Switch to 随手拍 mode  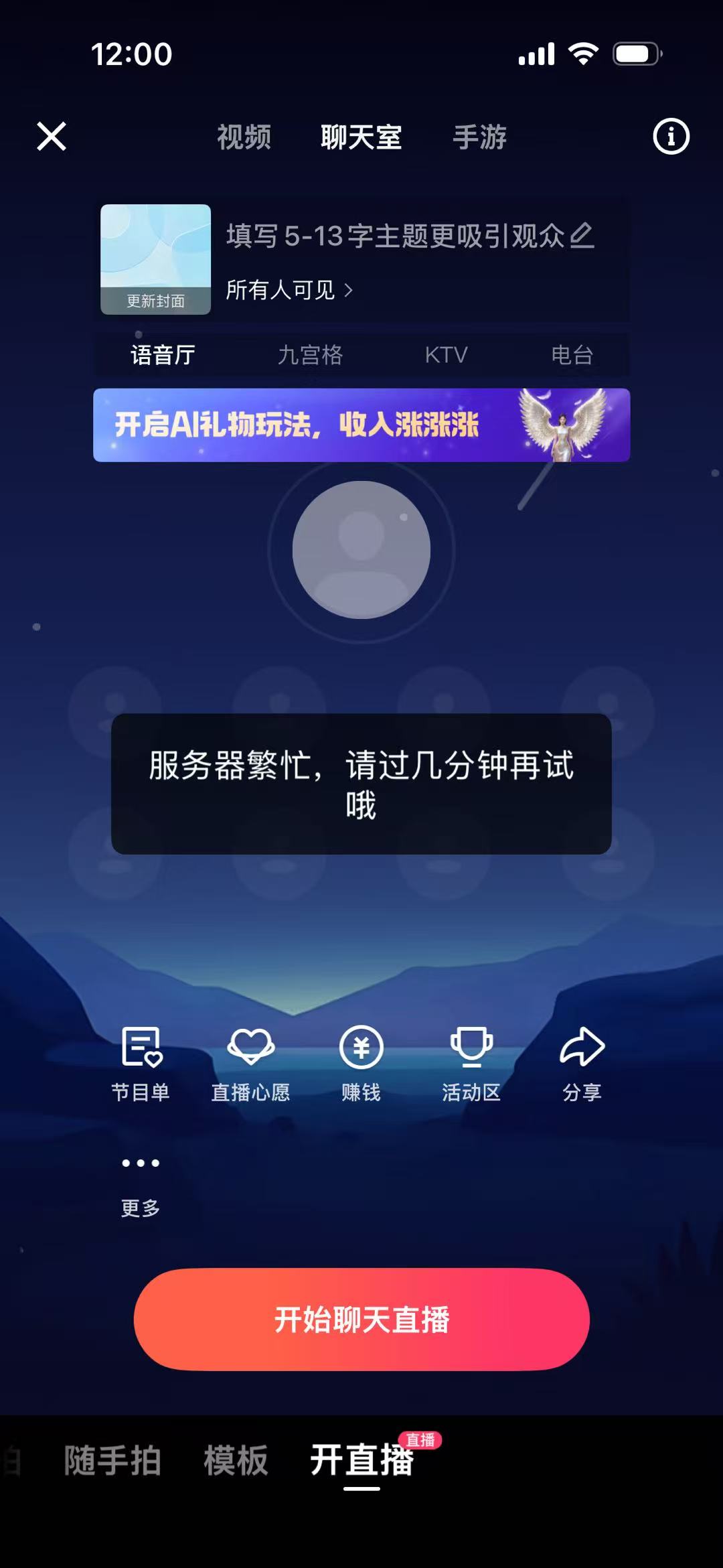[112, 1461]
